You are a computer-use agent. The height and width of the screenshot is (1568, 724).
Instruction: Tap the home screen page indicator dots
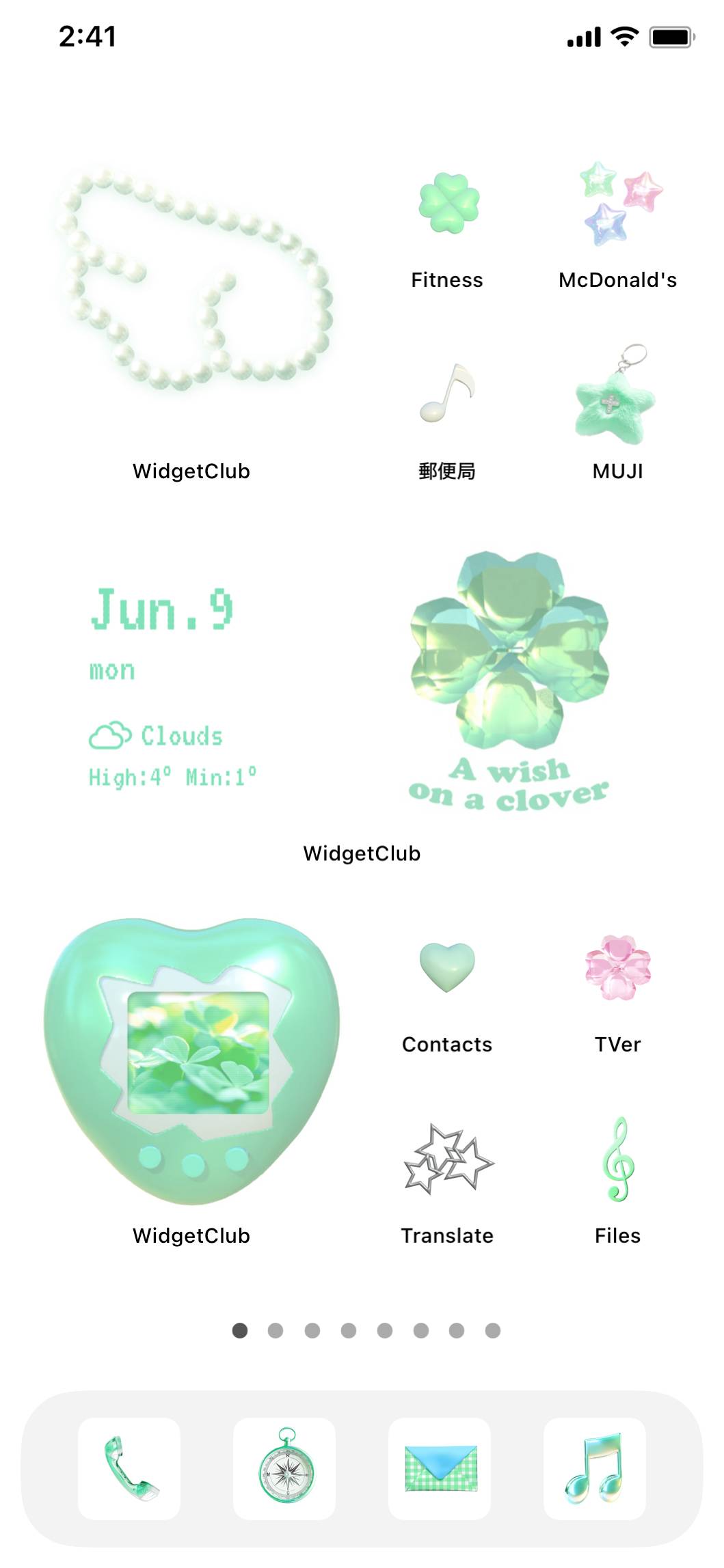point(366,1330)
